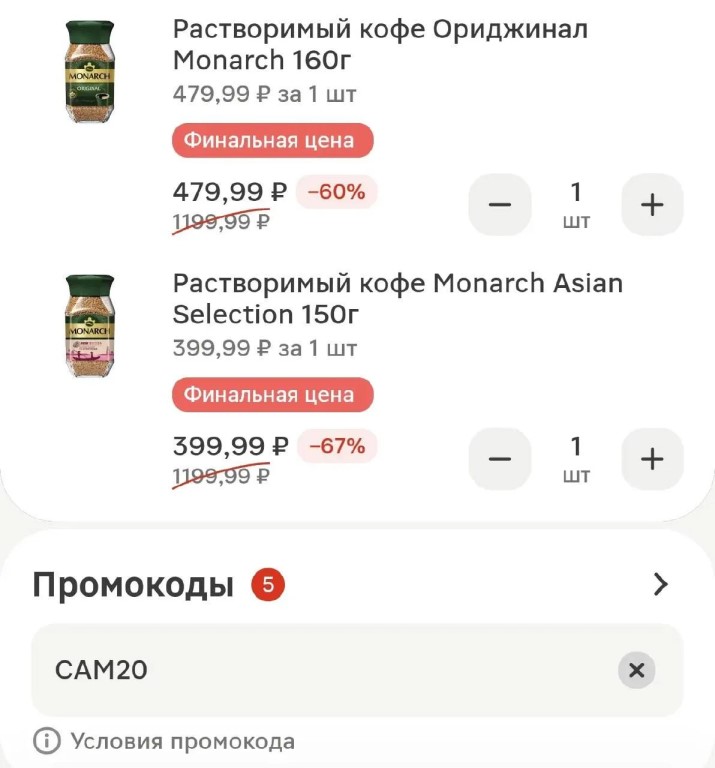Increase quantity of Monarch Original 160г coffee

pyautogui.click(x=652, y=205)
